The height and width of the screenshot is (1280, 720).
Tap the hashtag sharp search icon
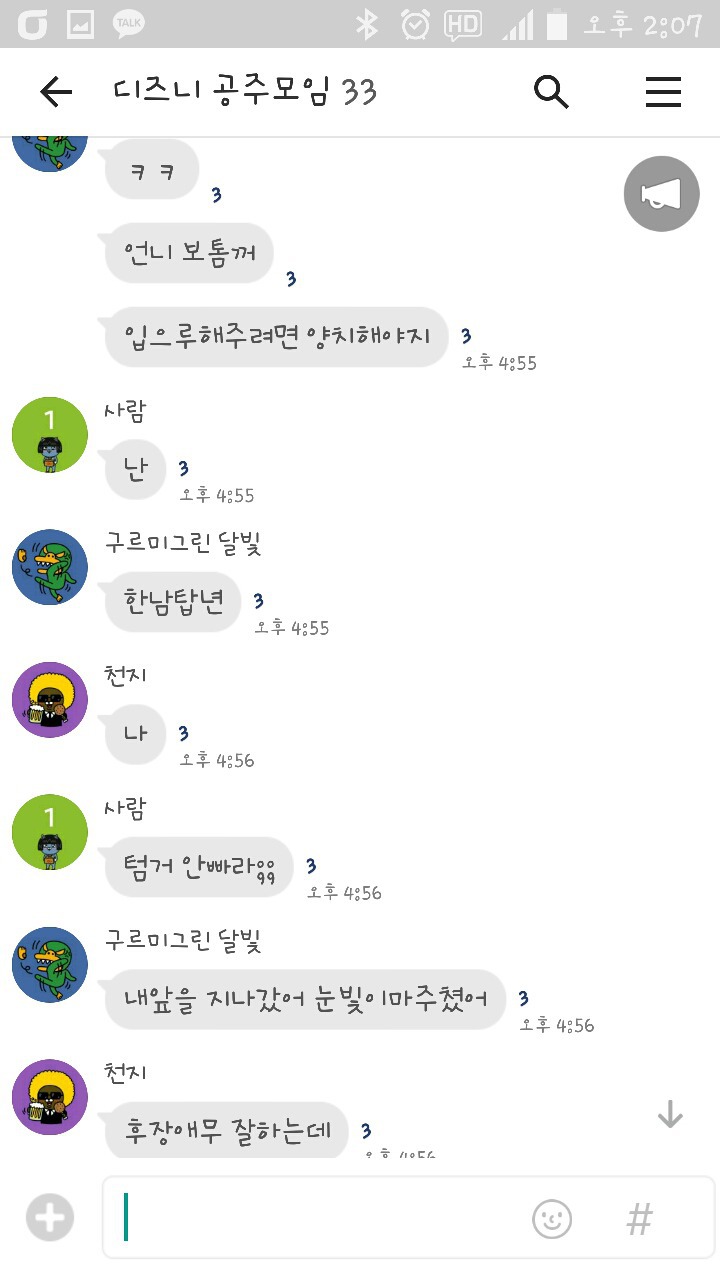[638, 1218]
